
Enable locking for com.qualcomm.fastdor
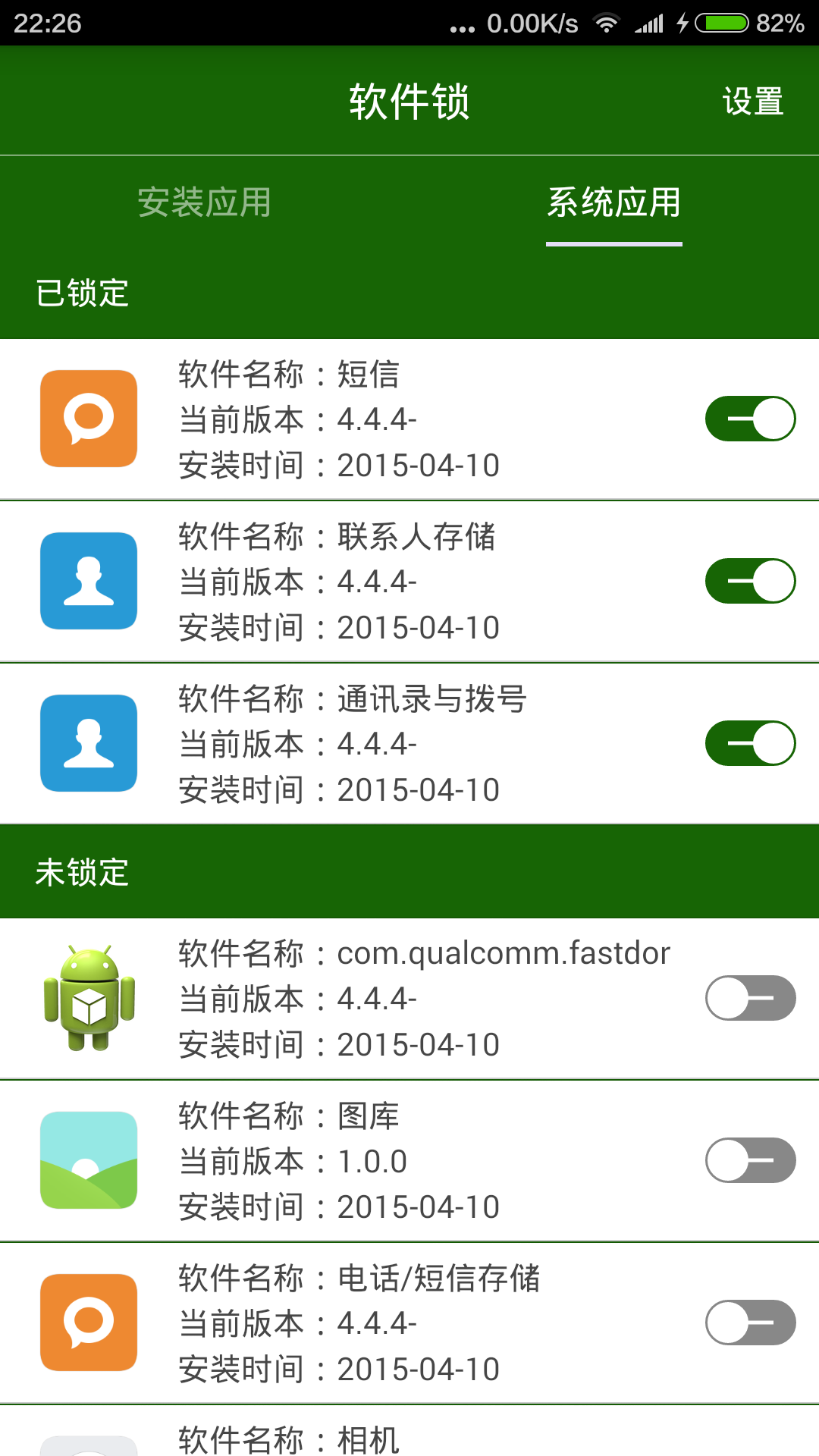click(x=749, y=999)
